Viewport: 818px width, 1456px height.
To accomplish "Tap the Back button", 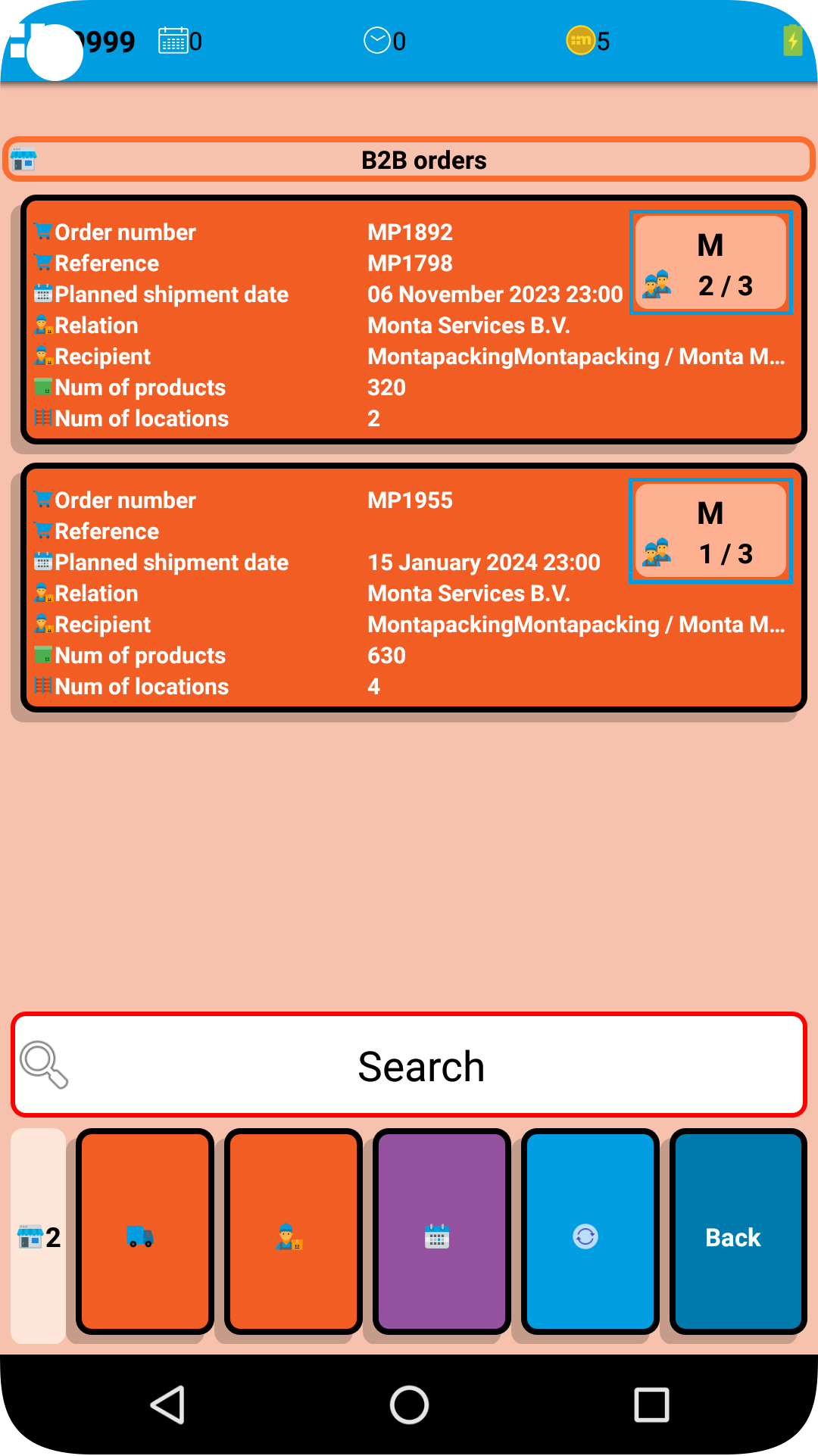I will tap(737, 1232).
